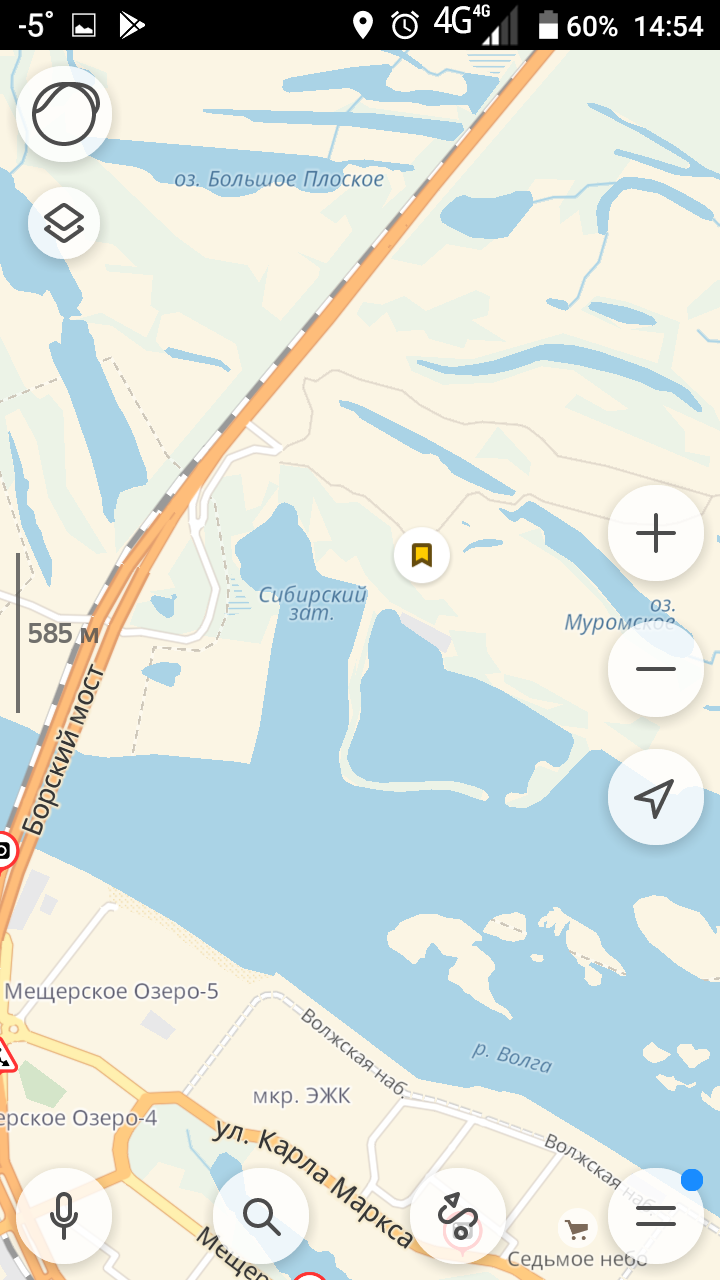The width and height of the screenshot is (720, 1280).
Task: Open the map layers selector
Action: coord(64,223)
